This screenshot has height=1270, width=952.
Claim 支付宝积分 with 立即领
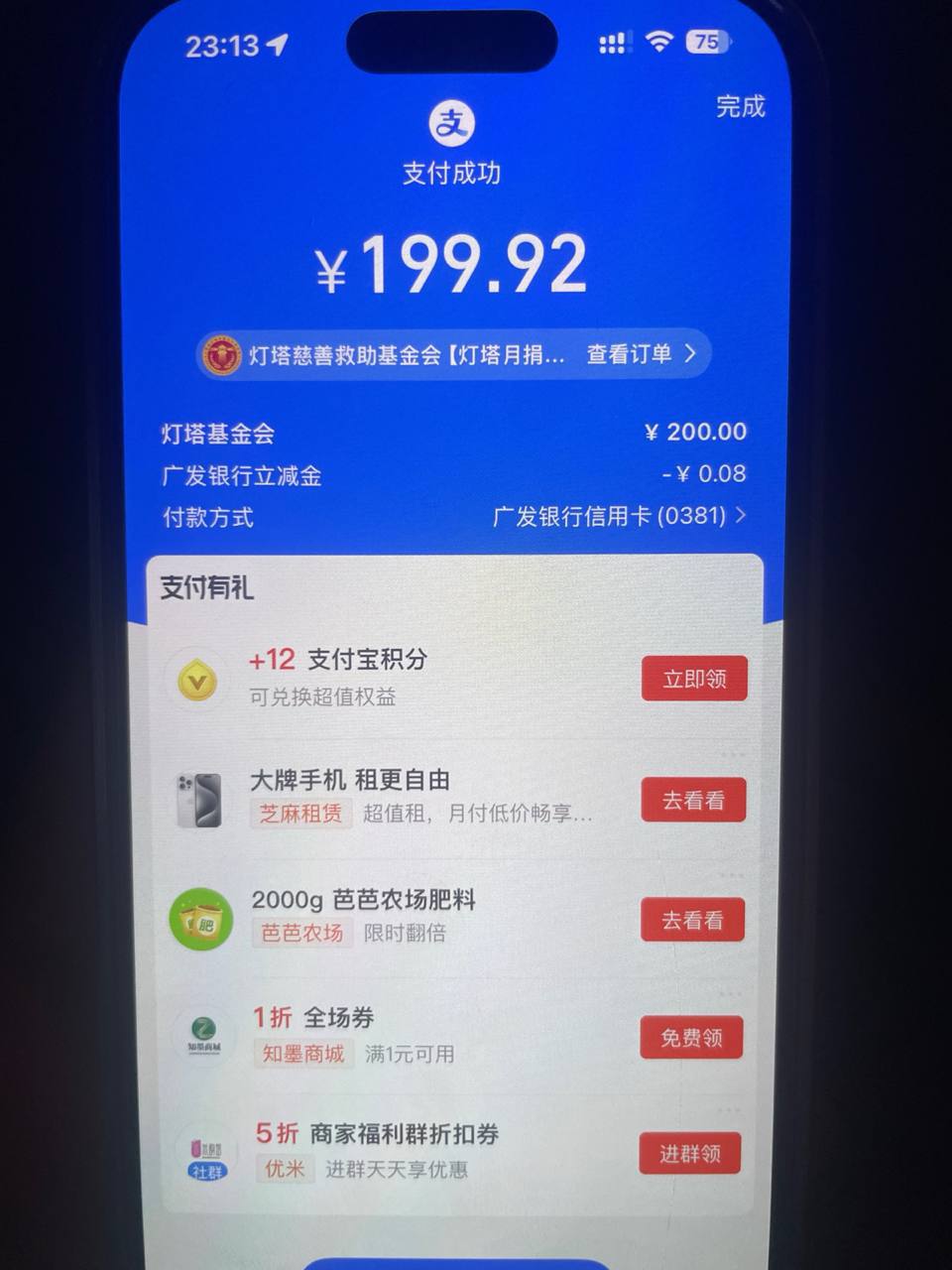(693, 679)
